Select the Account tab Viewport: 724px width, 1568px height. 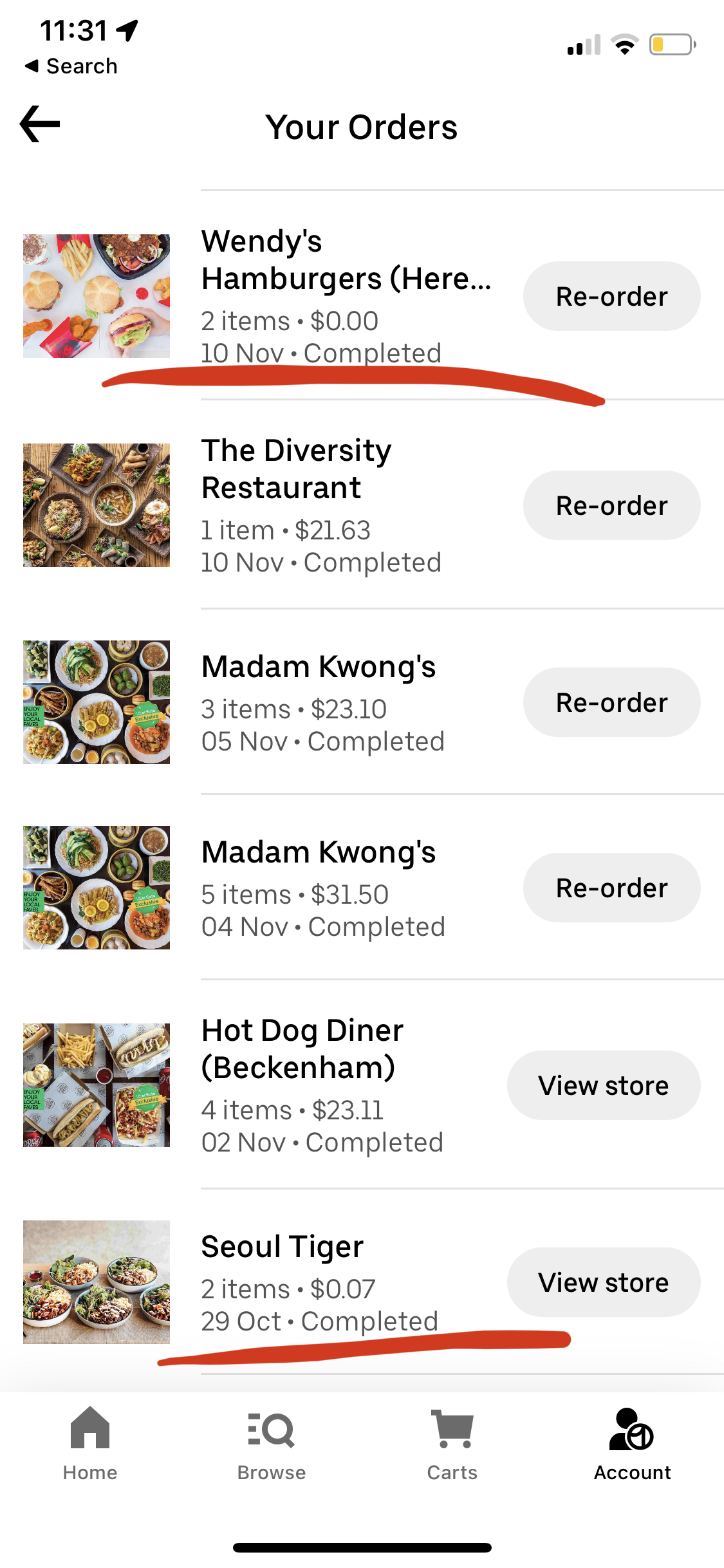point(633,1443)
